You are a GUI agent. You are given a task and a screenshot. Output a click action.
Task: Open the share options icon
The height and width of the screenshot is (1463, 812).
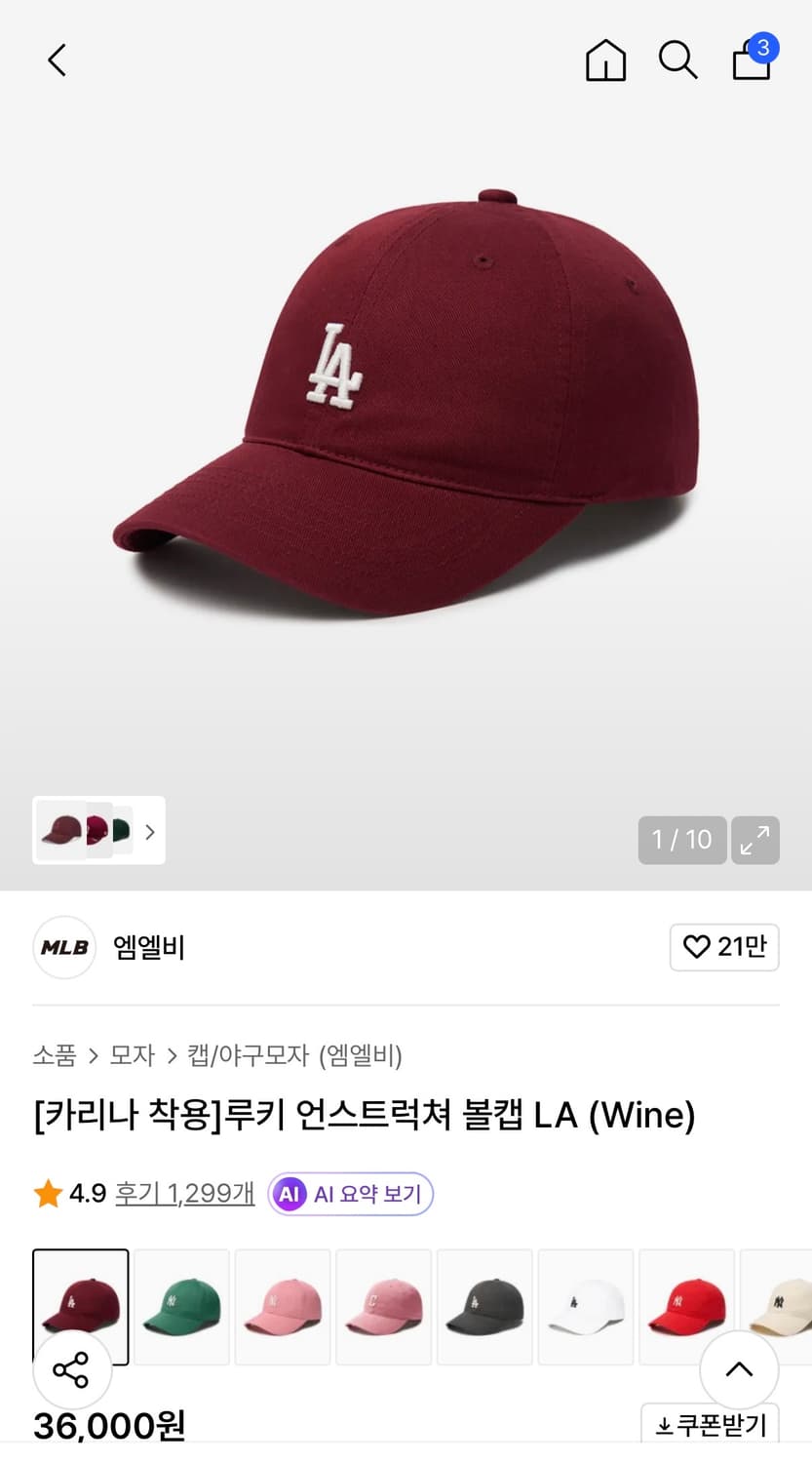point(73,1369)
